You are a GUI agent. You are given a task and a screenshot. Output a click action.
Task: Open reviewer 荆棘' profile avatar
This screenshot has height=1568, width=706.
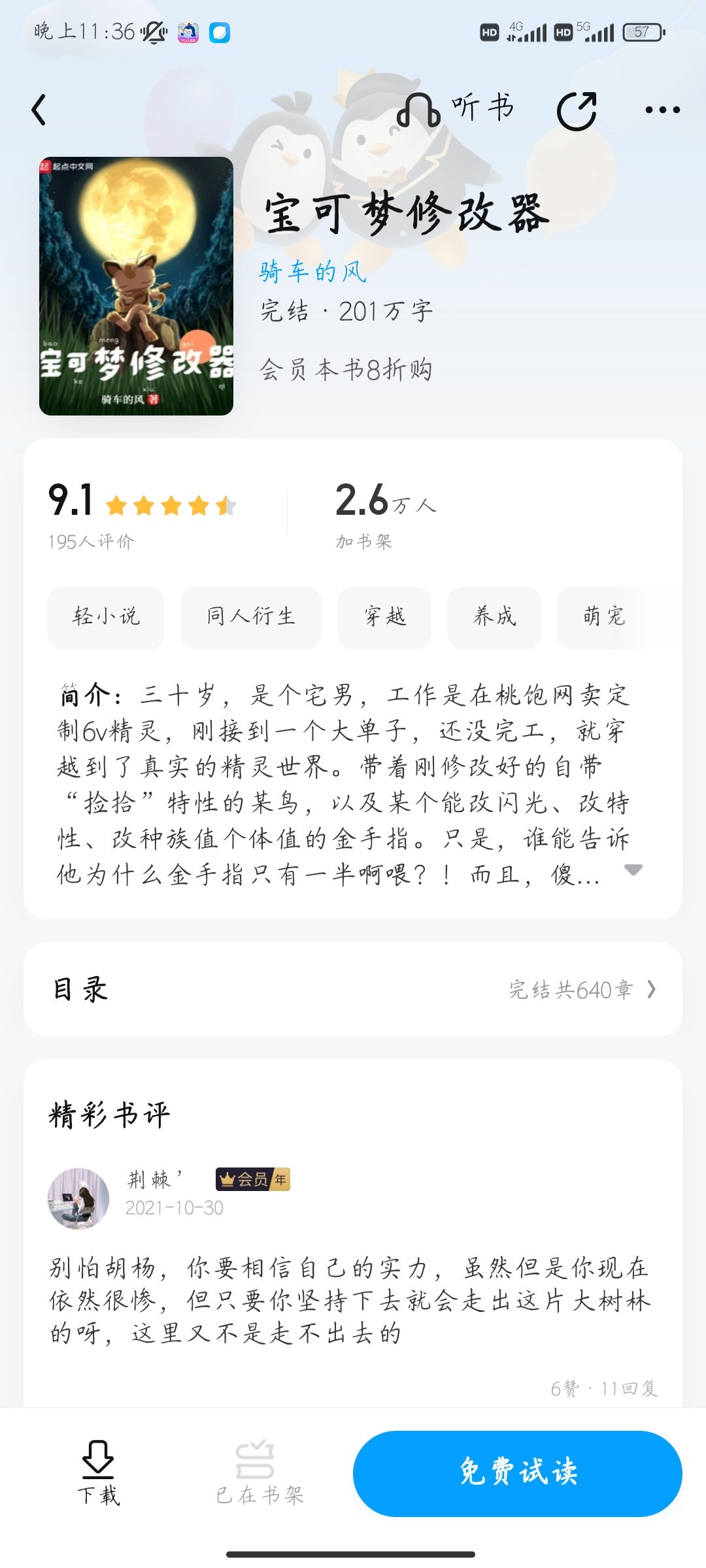click(78, 1199)
